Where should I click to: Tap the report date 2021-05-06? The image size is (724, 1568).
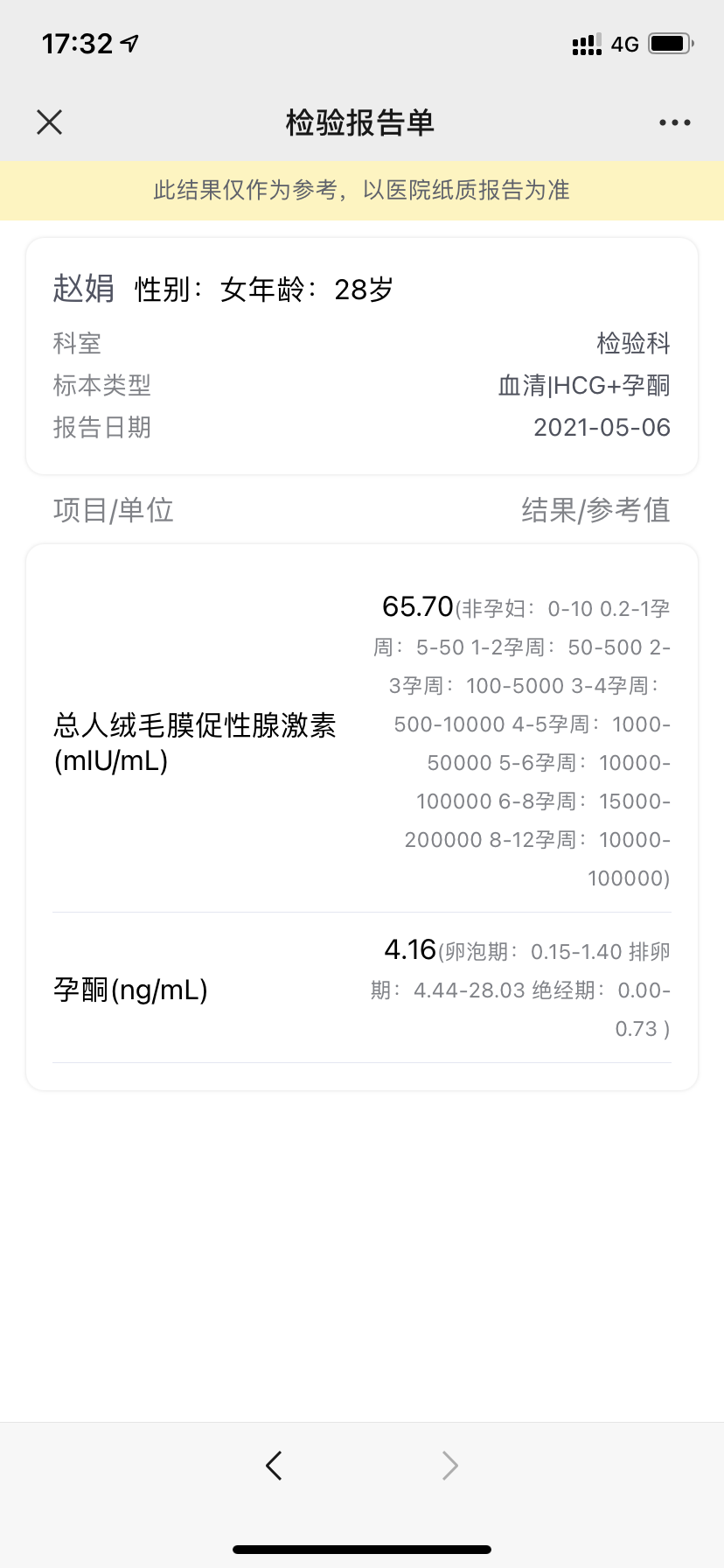pos(602,427)
